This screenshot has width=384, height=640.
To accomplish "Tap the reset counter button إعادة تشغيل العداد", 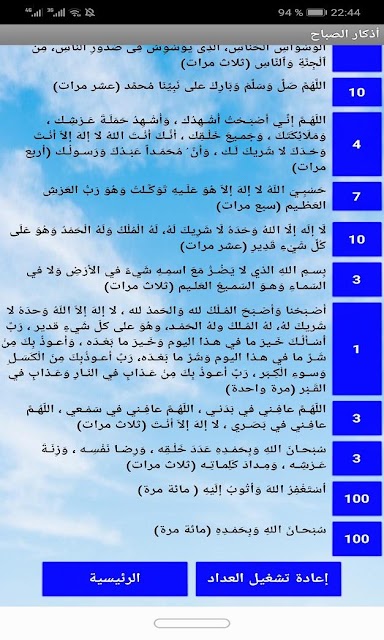I will [268, 579].
